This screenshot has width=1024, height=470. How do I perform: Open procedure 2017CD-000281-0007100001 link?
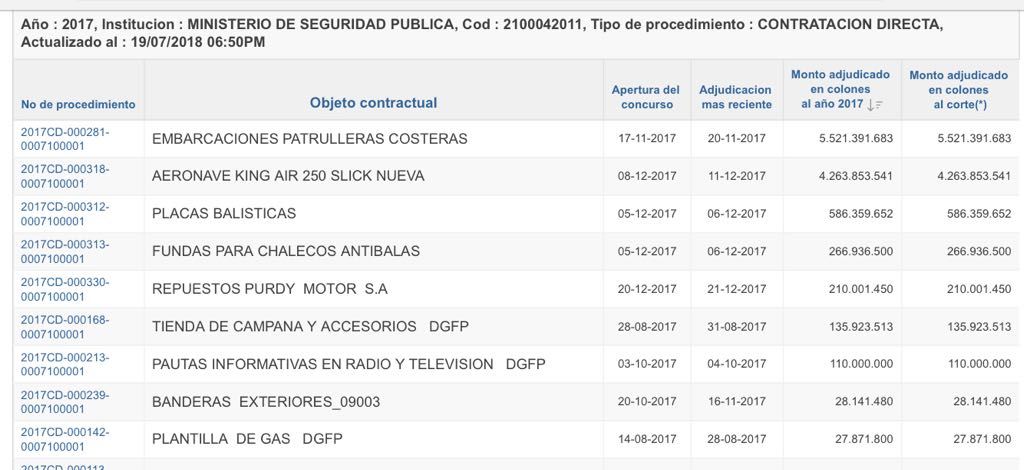tap(65, 138)
